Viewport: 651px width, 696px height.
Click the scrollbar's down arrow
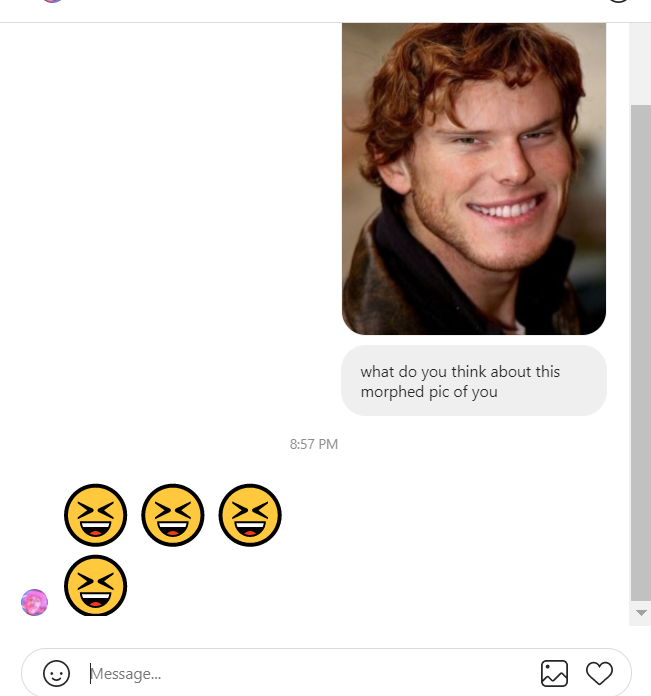642,612
